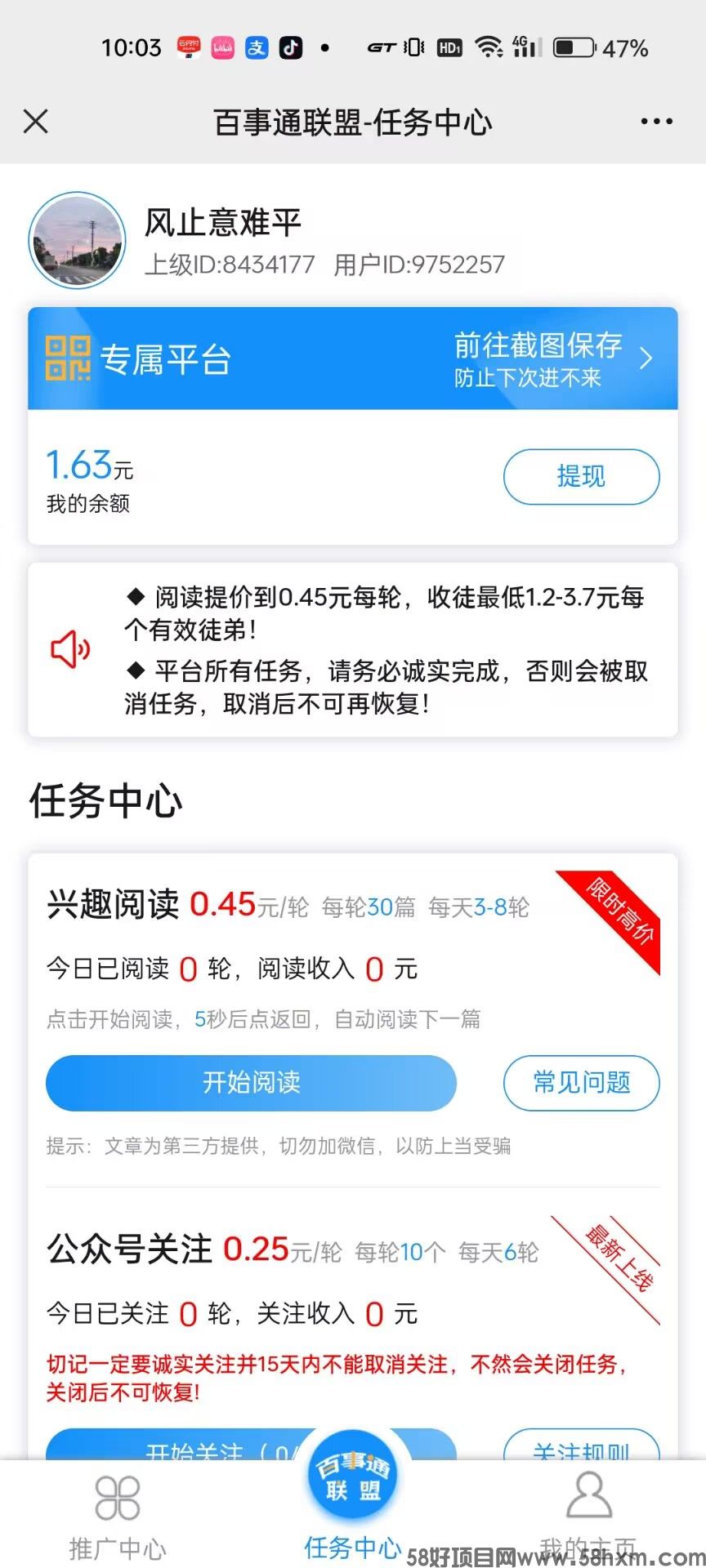Start reading with 开始阅读 button

[x=251, y=1083]
